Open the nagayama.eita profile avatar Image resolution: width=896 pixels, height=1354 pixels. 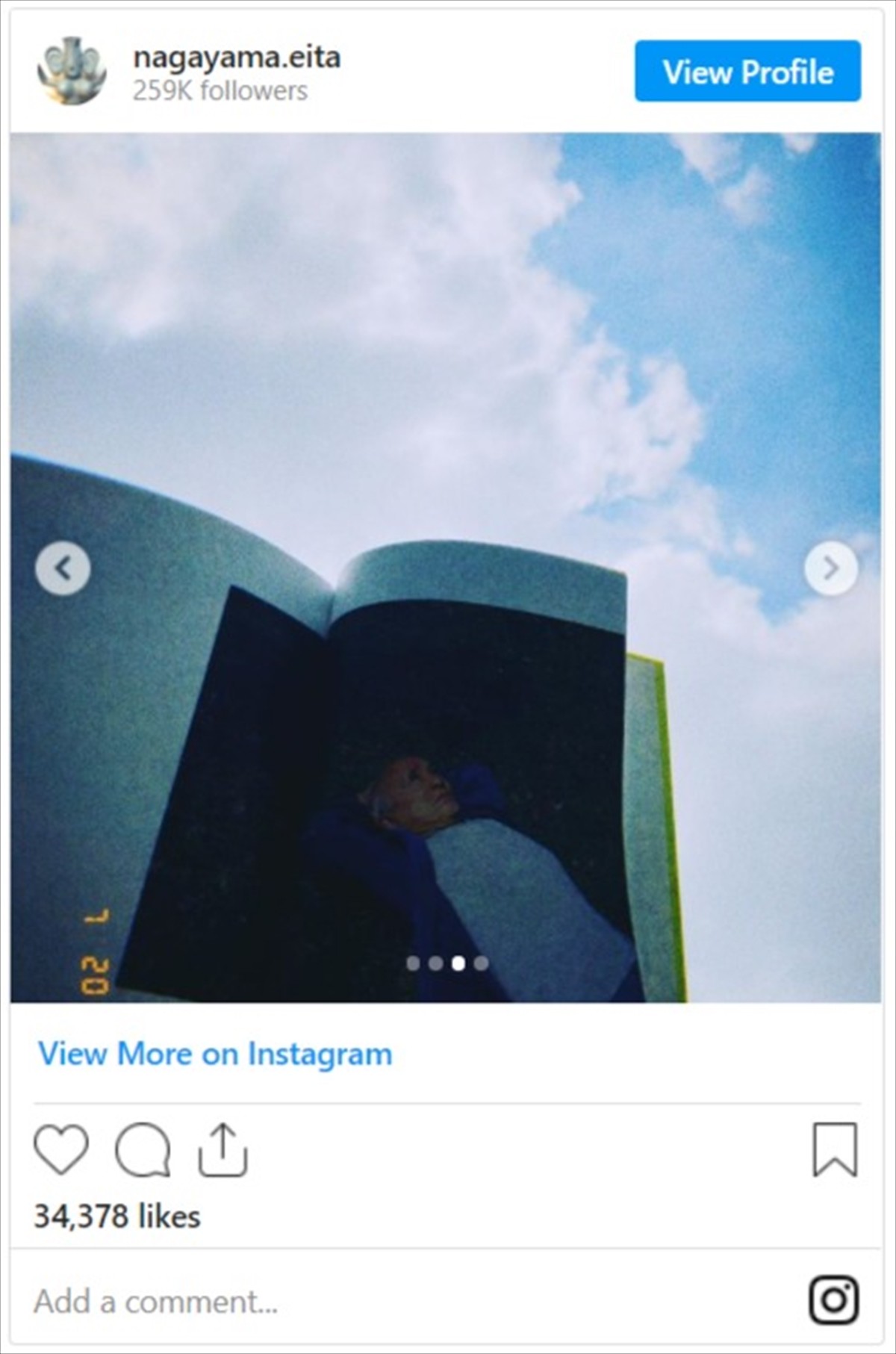point(71,71)
